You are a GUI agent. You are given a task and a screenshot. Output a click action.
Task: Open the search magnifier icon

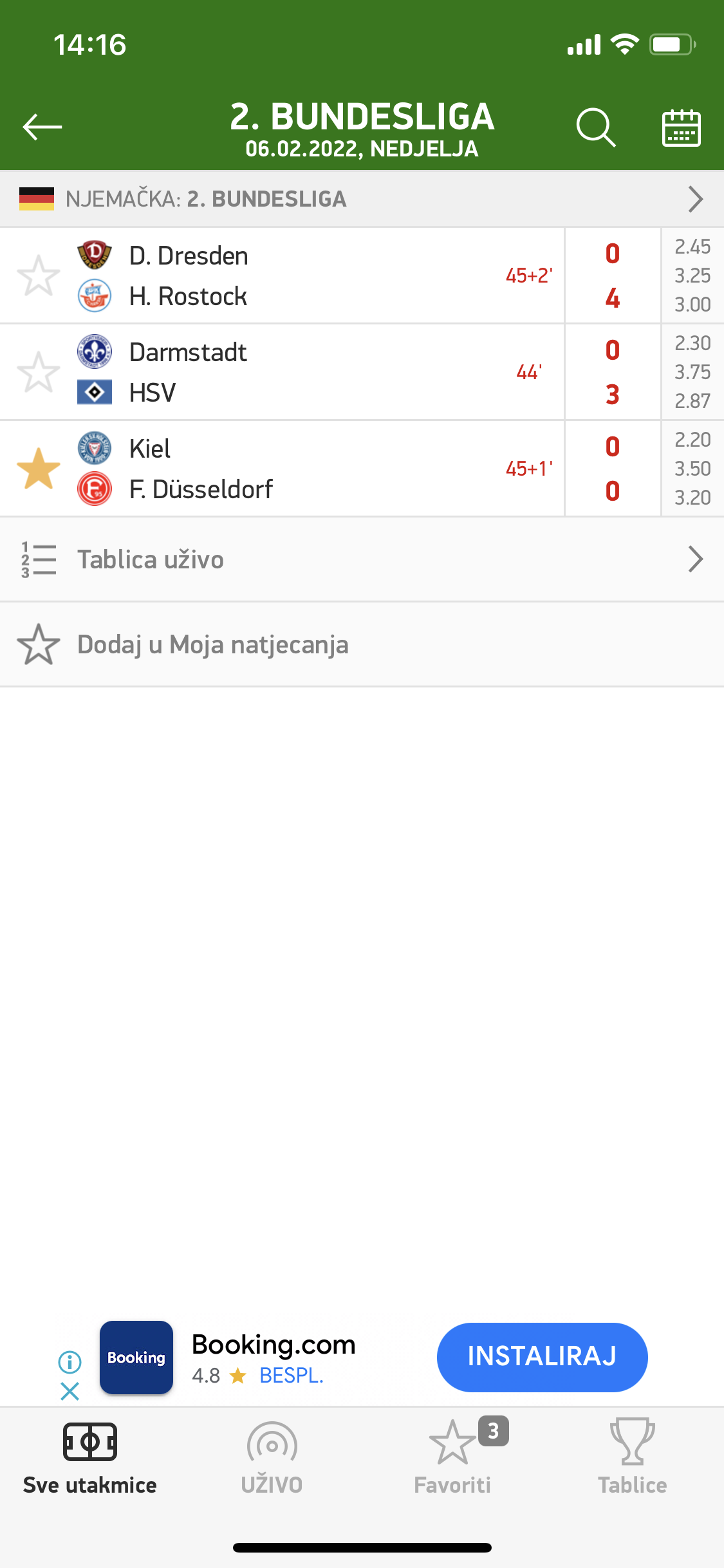pyautogui.click(x=596, y=127)
